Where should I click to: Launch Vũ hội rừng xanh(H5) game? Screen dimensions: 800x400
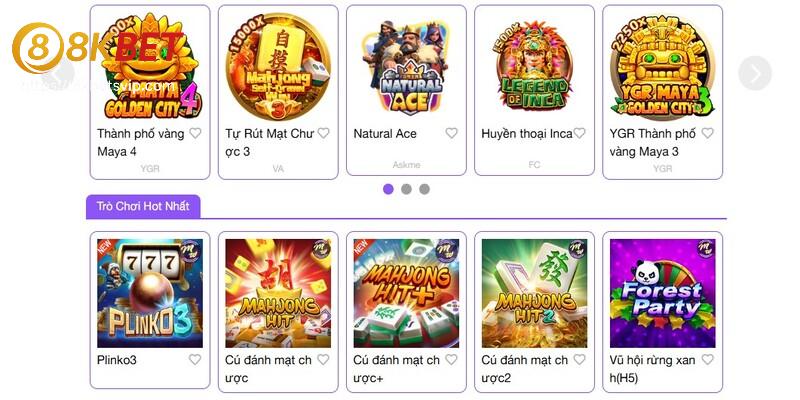point(662,292)
